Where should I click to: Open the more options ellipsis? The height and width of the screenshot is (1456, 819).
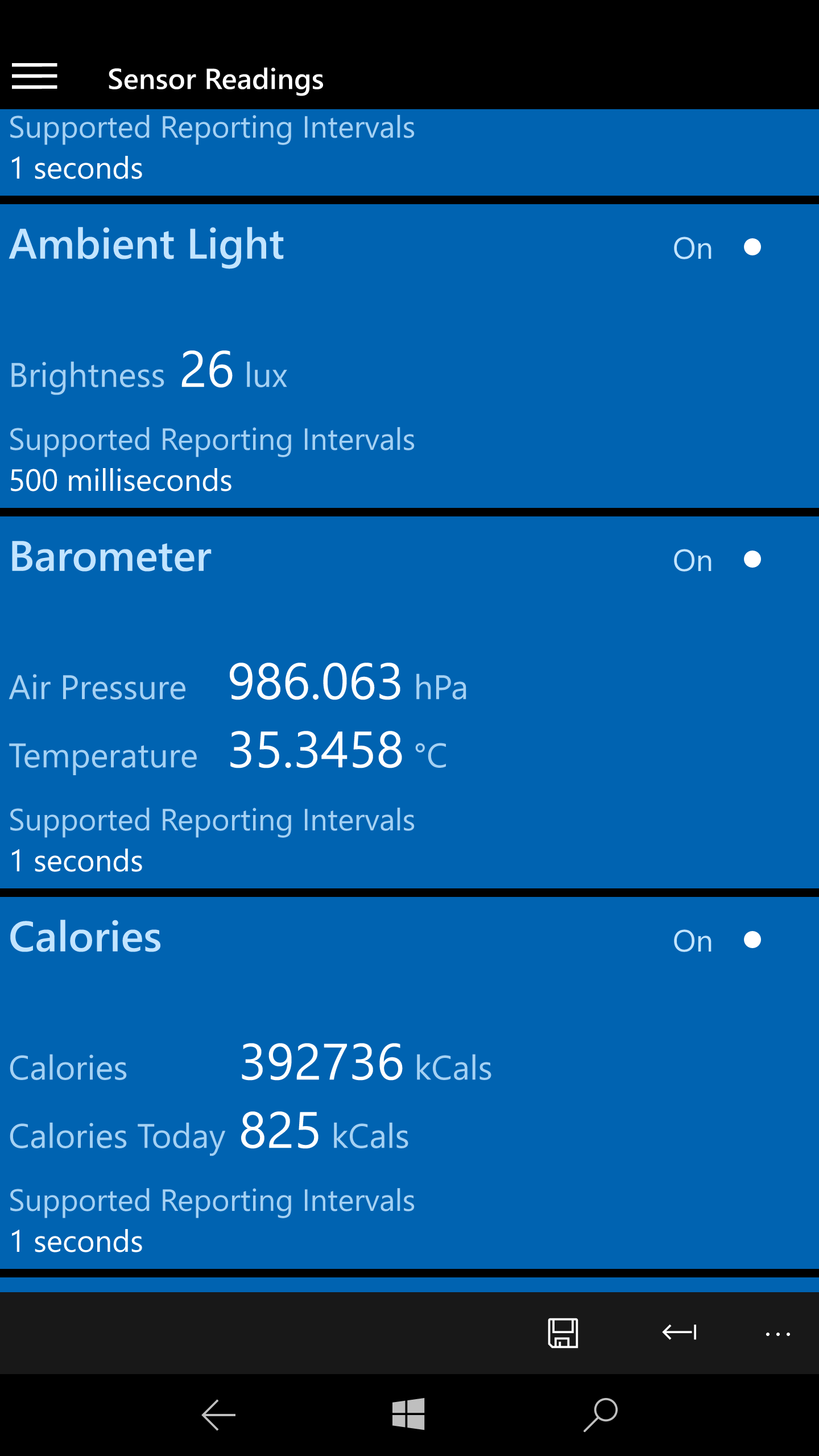(x=777, y=1334)
